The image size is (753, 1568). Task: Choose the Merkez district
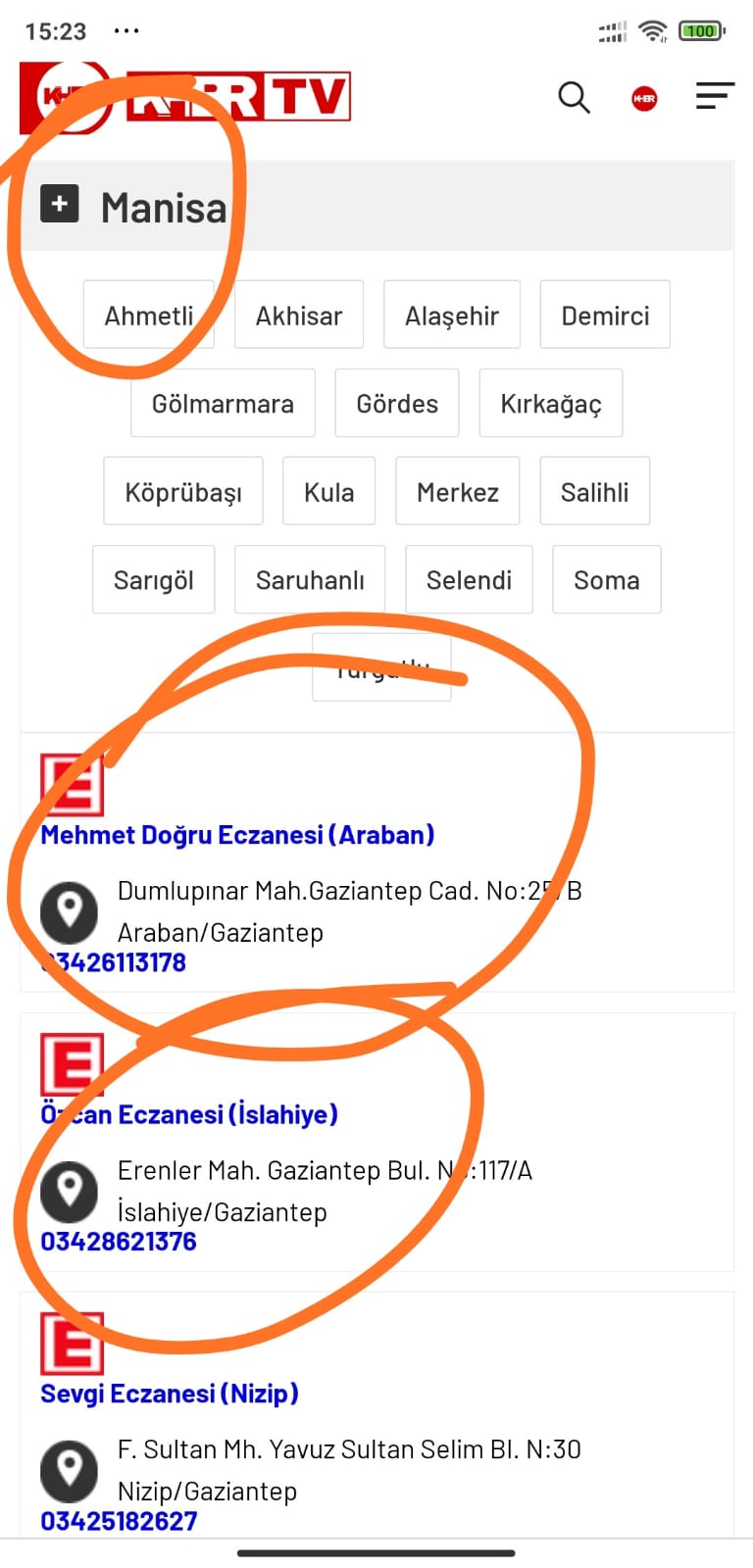point(458,491)
